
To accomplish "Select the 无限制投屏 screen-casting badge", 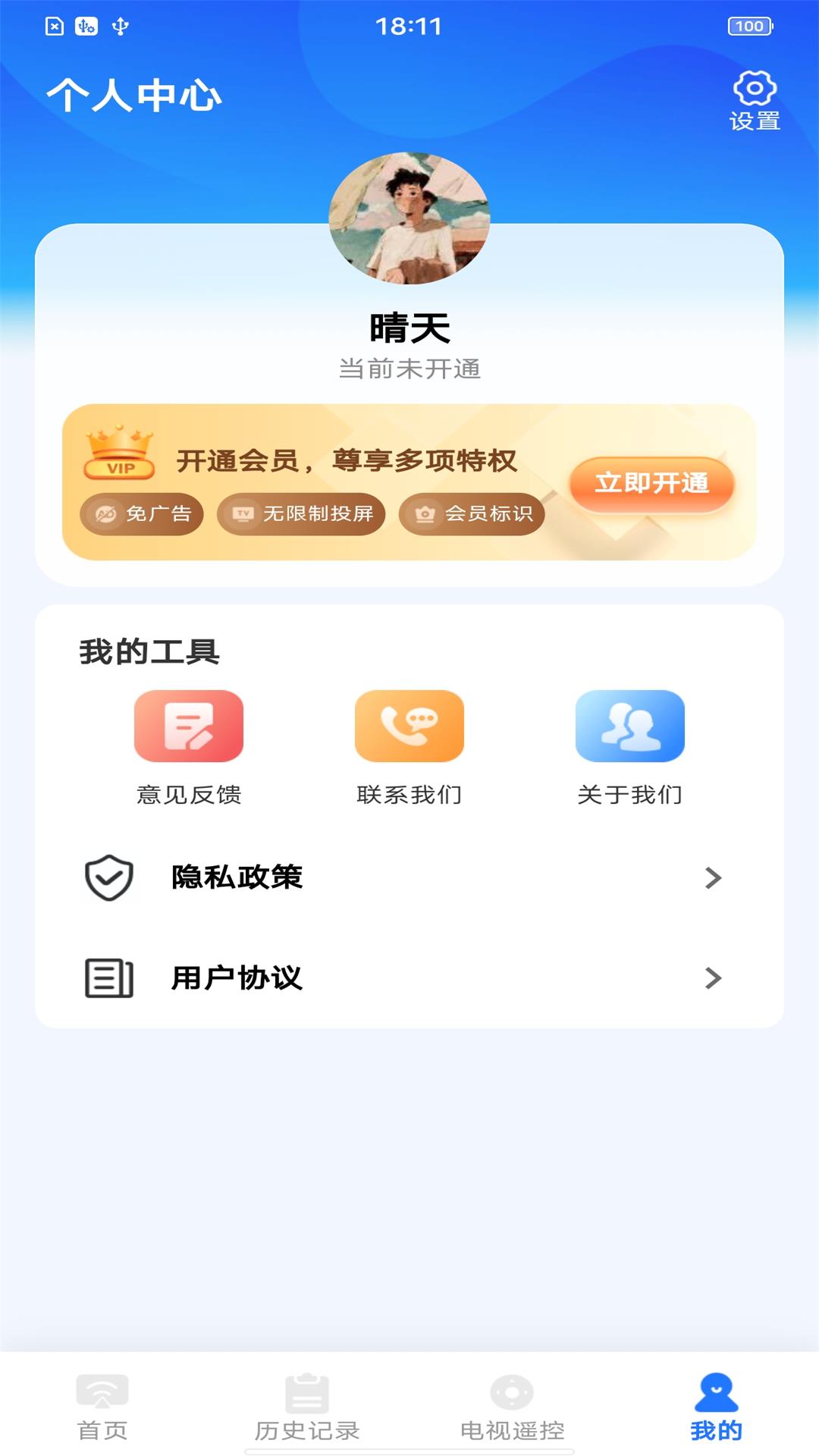I will point(243,513).
